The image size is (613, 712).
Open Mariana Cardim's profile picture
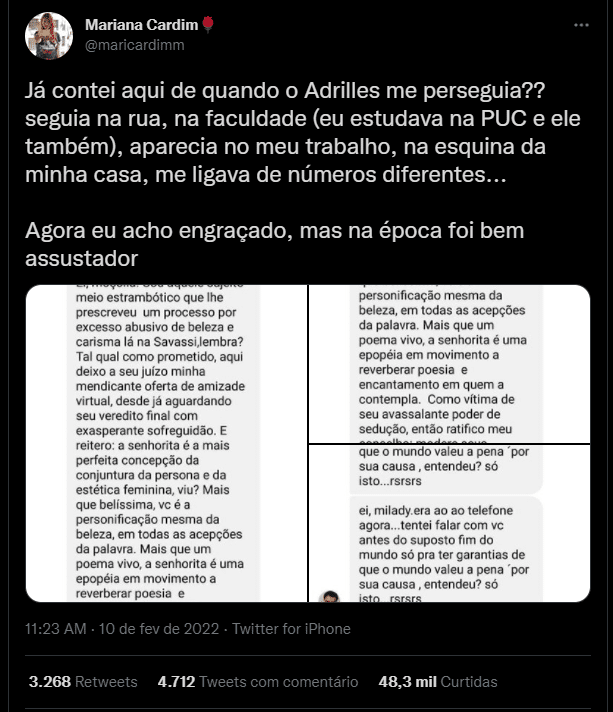click(49, 35)
